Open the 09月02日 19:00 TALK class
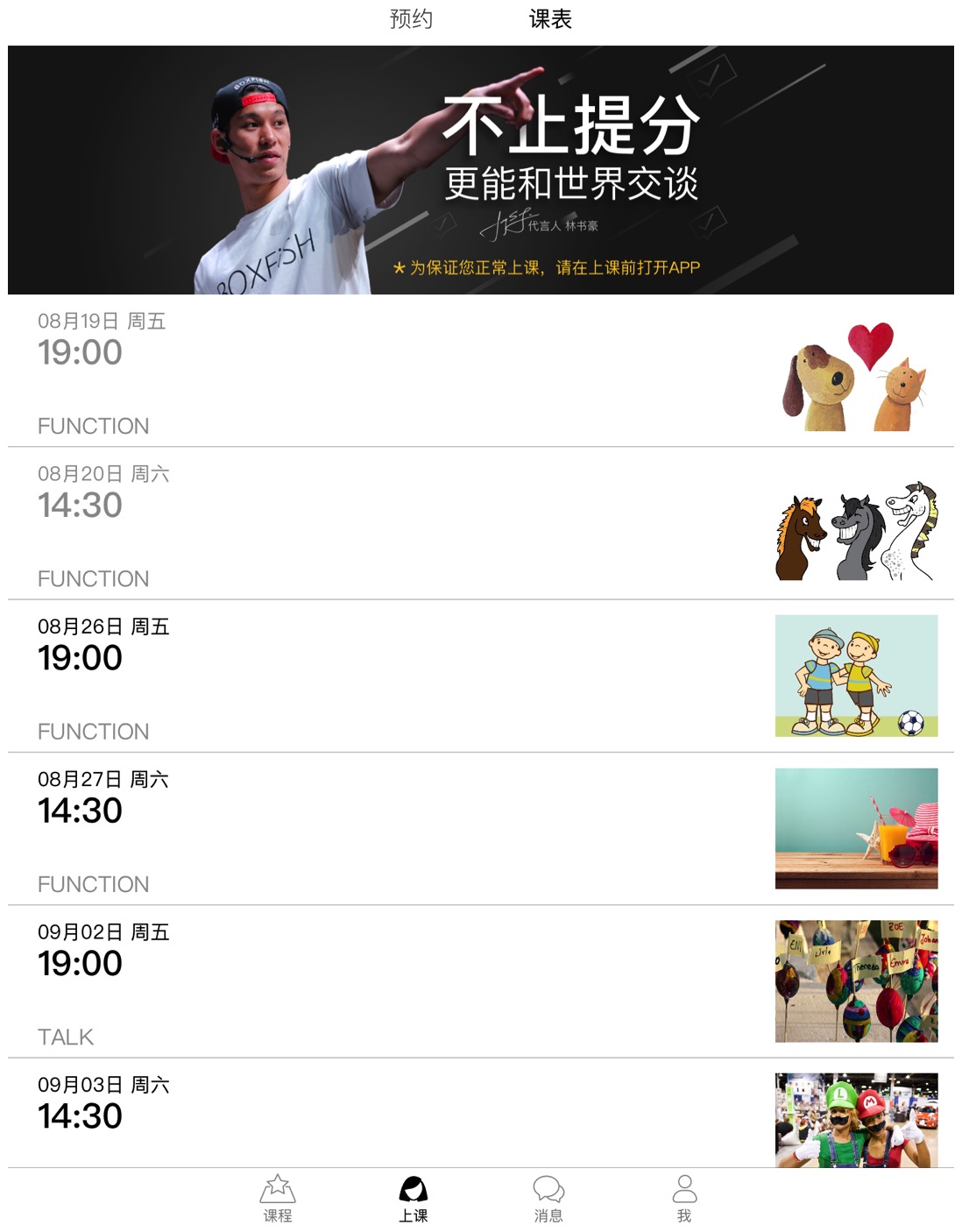 480,981
